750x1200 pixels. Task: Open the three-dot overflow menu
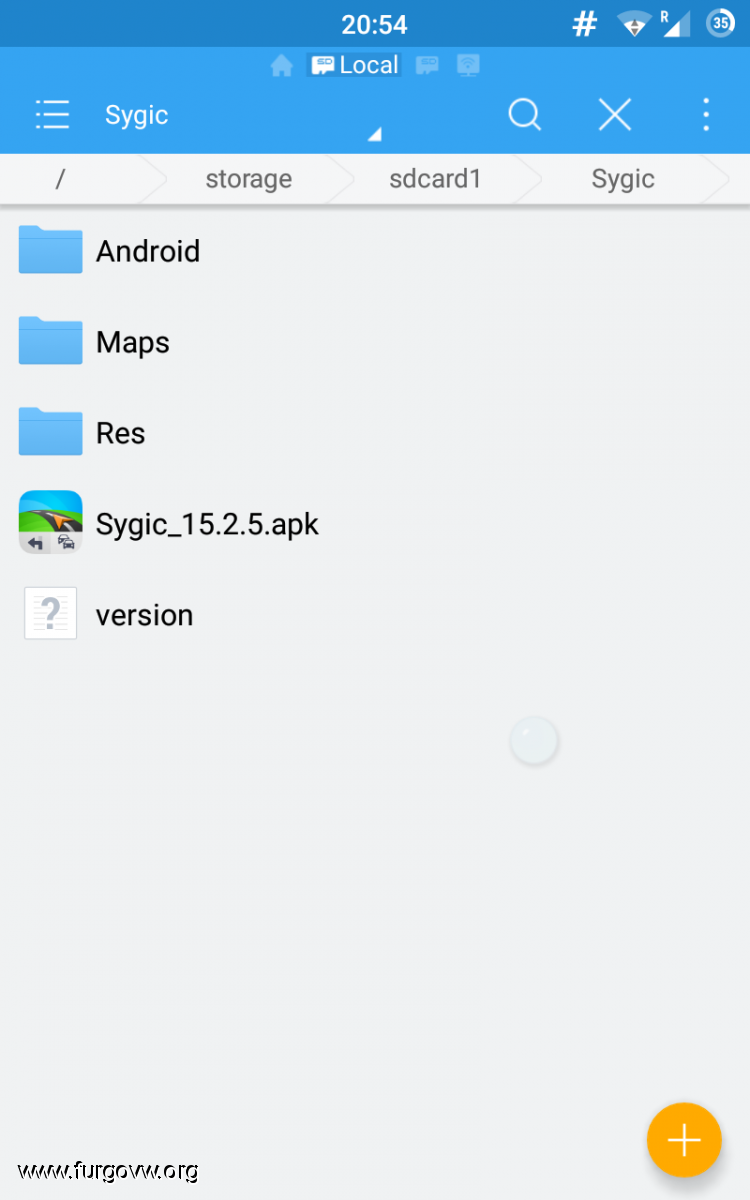706,115
